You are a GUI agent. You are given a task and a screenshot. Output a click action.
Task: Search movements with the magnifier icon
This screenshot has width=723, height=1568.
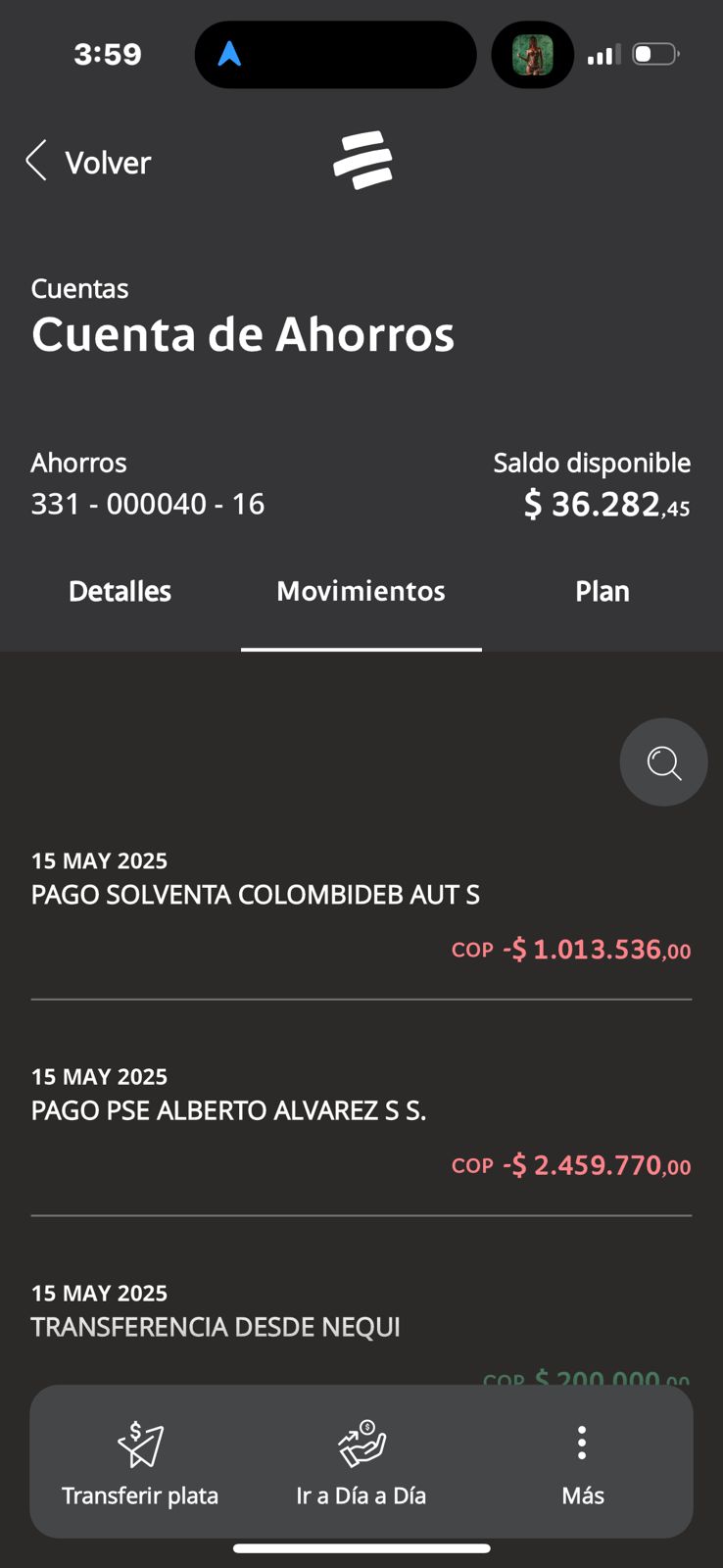coord(663,762)
